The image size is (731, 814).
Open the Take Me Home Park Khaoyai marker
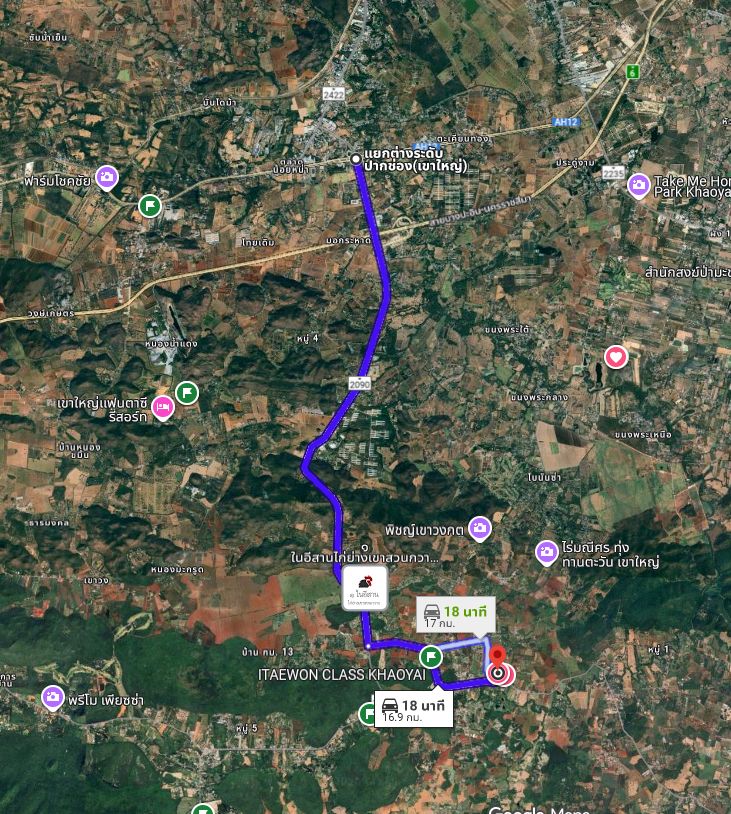tap(639, 185)
